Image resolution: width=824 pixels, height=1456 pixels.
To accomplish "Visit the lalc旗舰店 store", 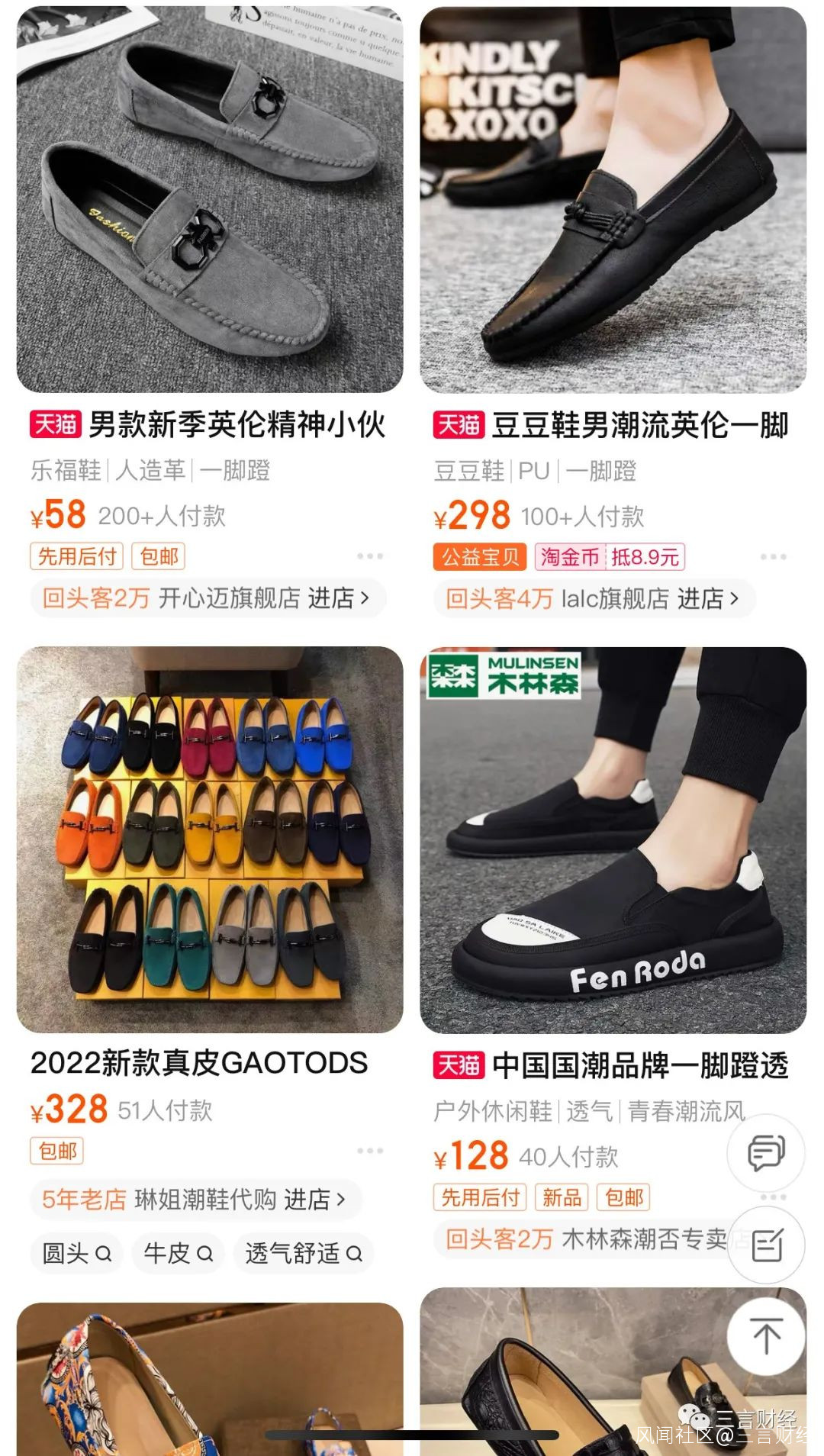I will tap(594, 599).
